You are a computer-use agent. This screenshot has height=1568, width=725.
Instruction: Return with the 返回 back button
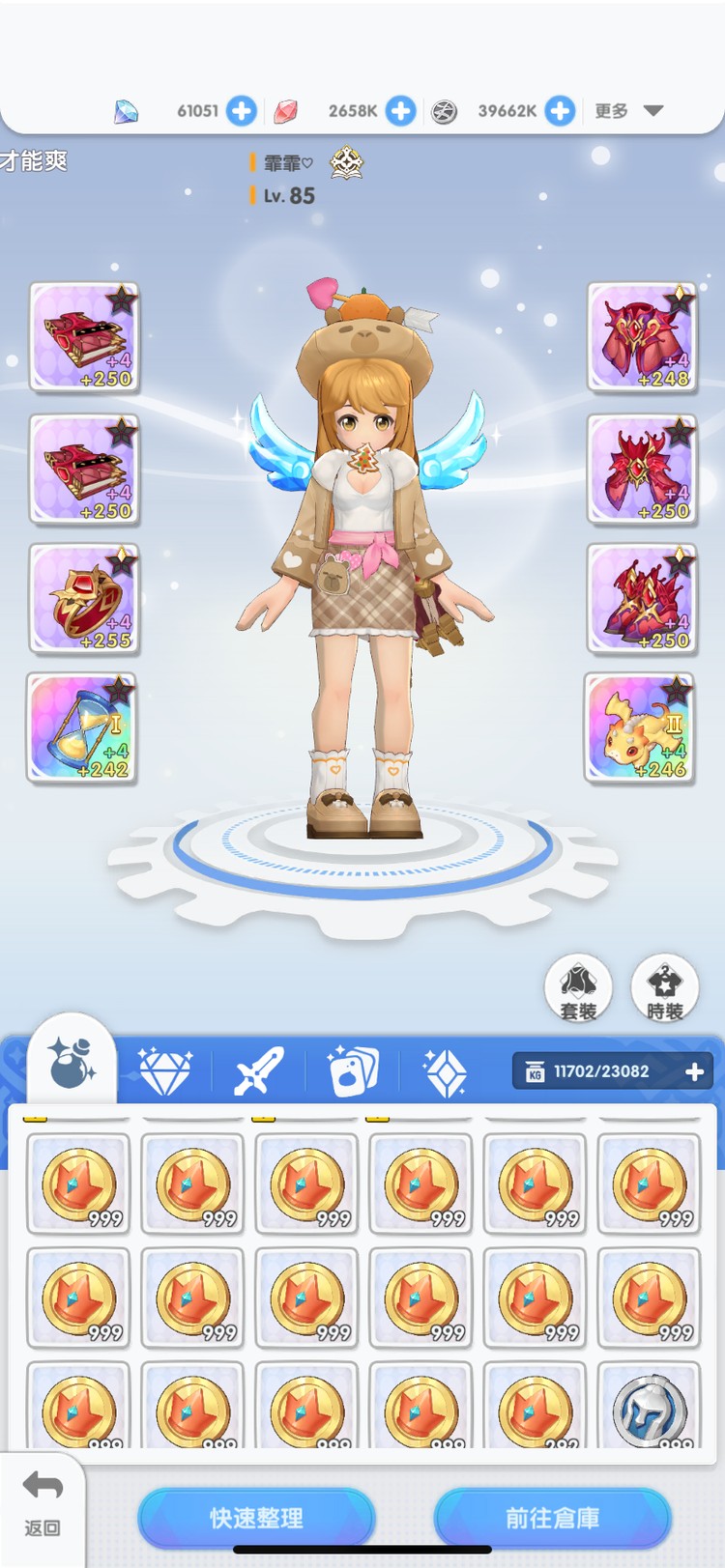pos(42,1502)
